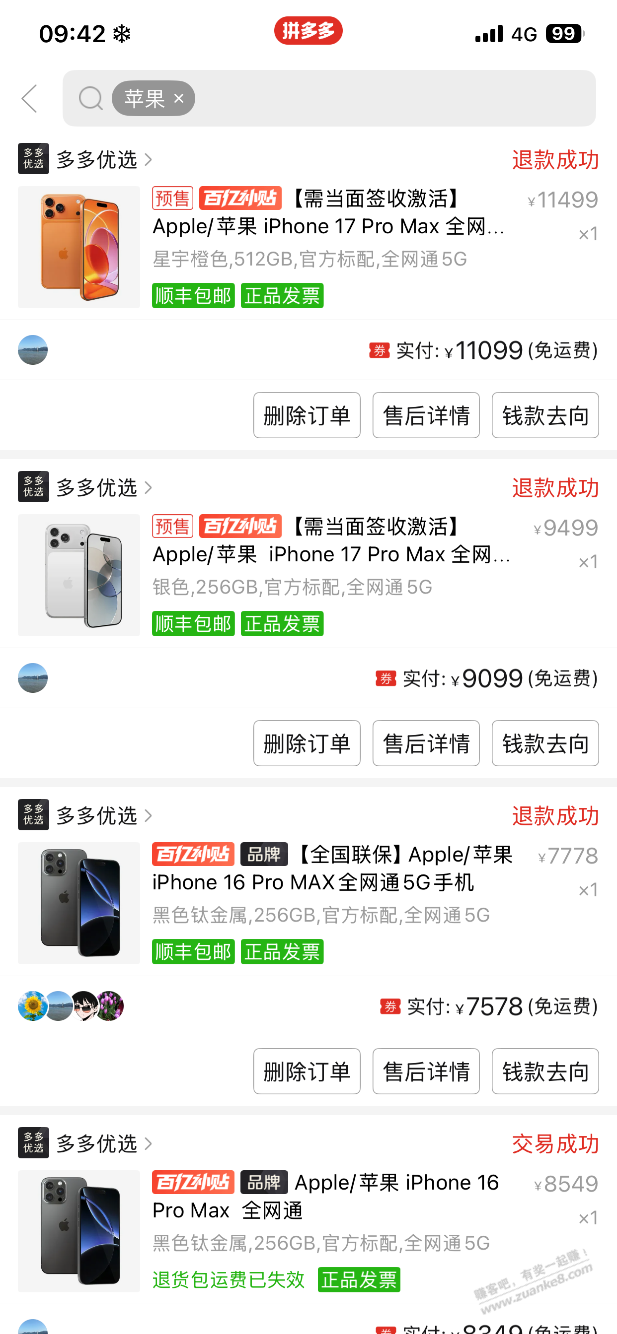Go back using the top-left arrow
The height and width of the screenshot is (1334, 617).
(29, 98)
